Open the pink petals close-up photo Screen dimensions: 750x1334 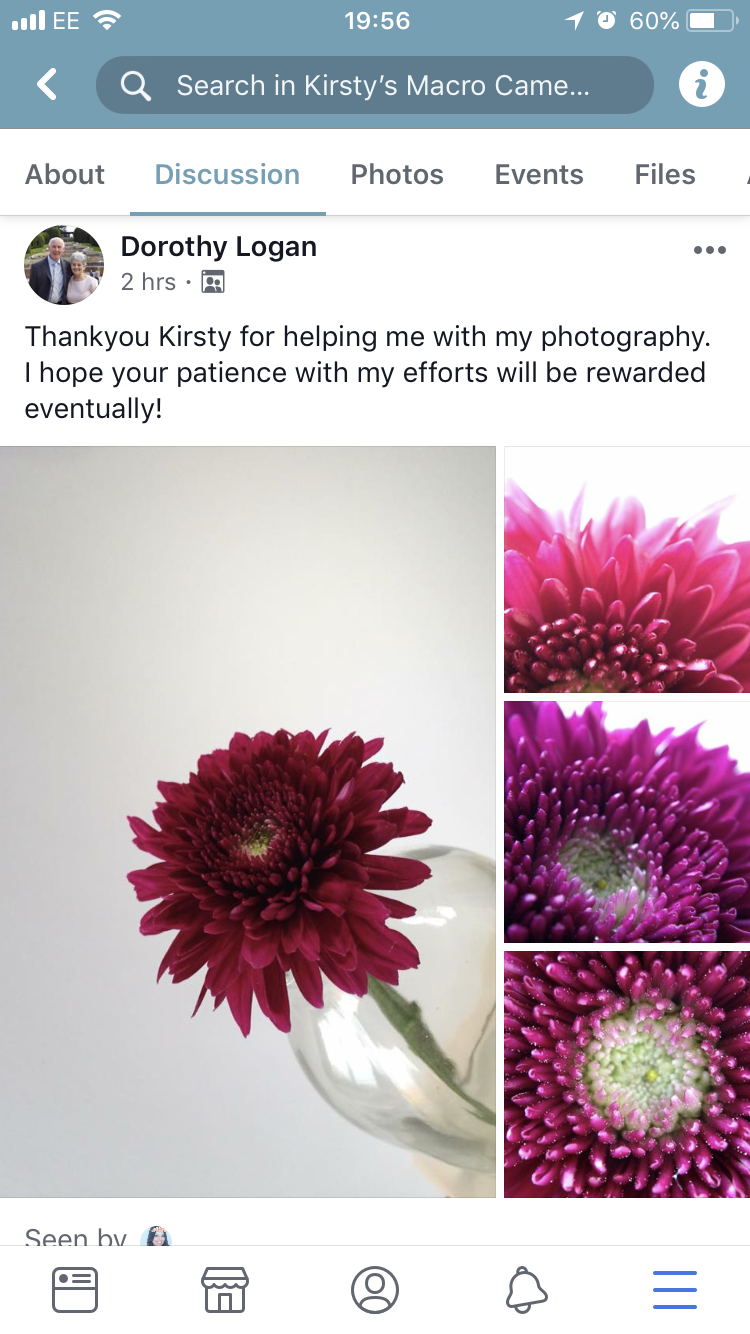tap(627, 570)
